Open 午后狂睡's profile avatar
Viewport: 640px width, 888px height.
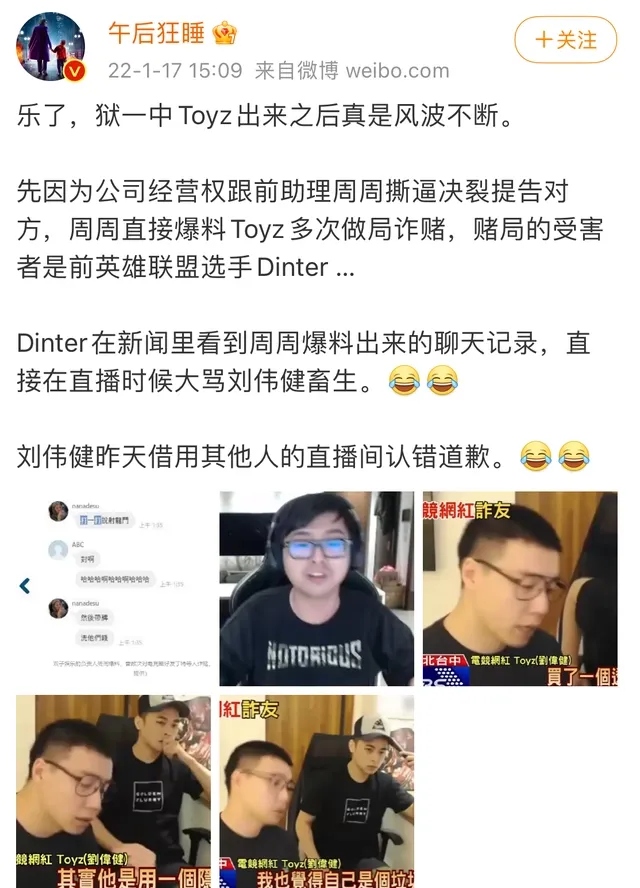[51, 47]
